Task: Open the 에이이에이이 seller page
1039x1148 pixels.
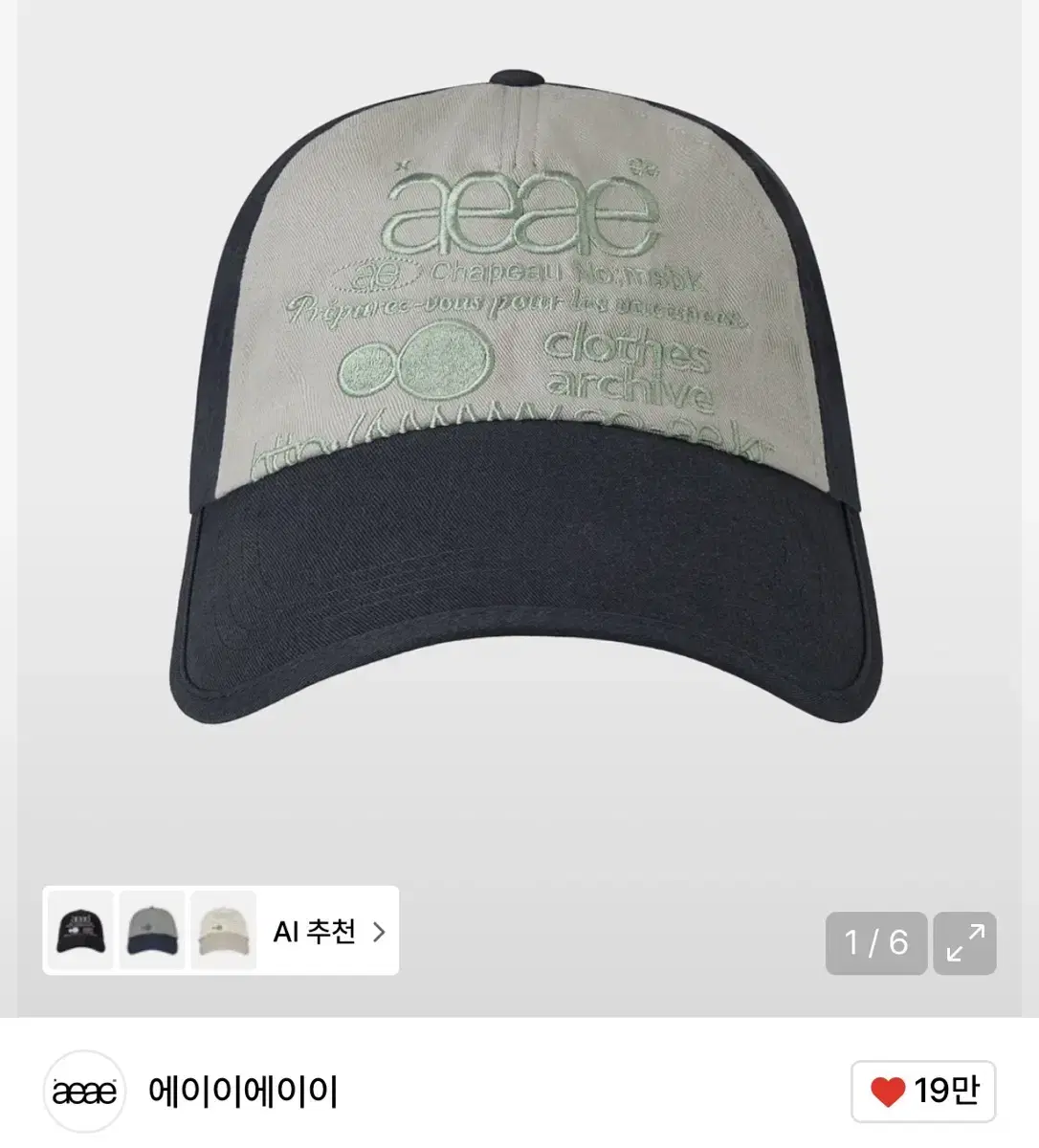Action: tap(244, 1092)
